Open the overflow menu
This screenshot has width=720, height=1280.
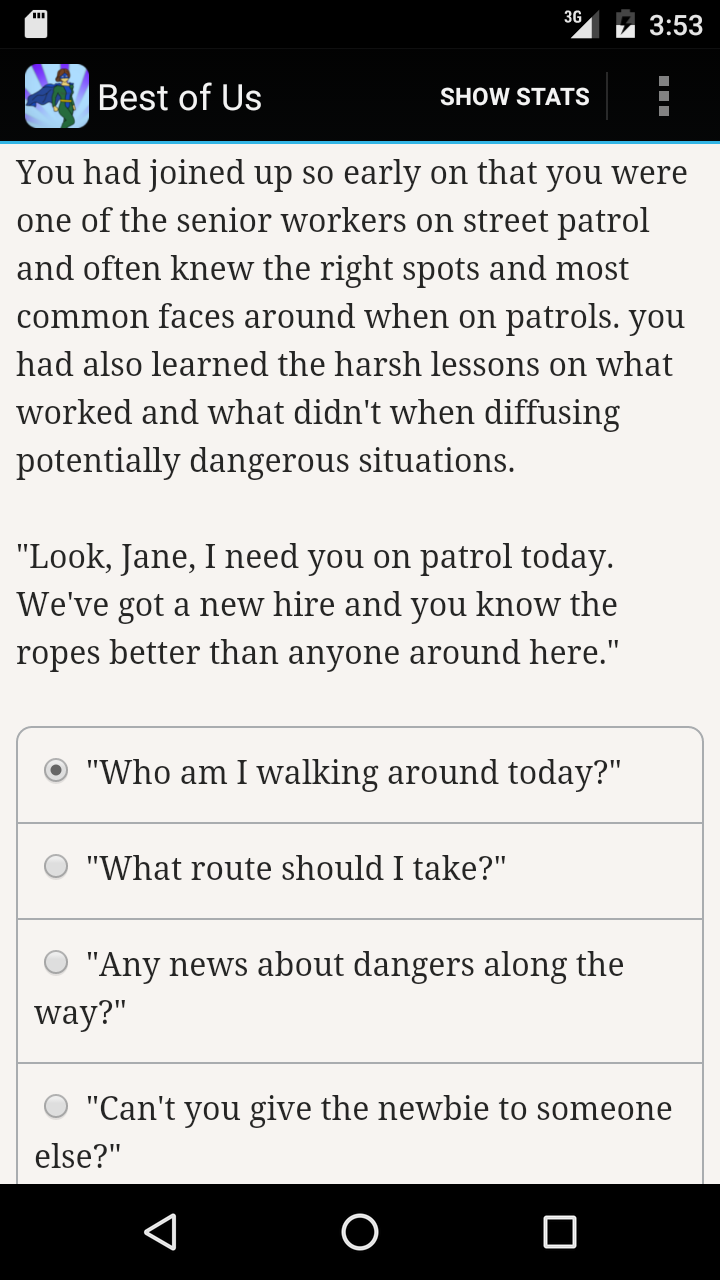click(x=663, y=97)
